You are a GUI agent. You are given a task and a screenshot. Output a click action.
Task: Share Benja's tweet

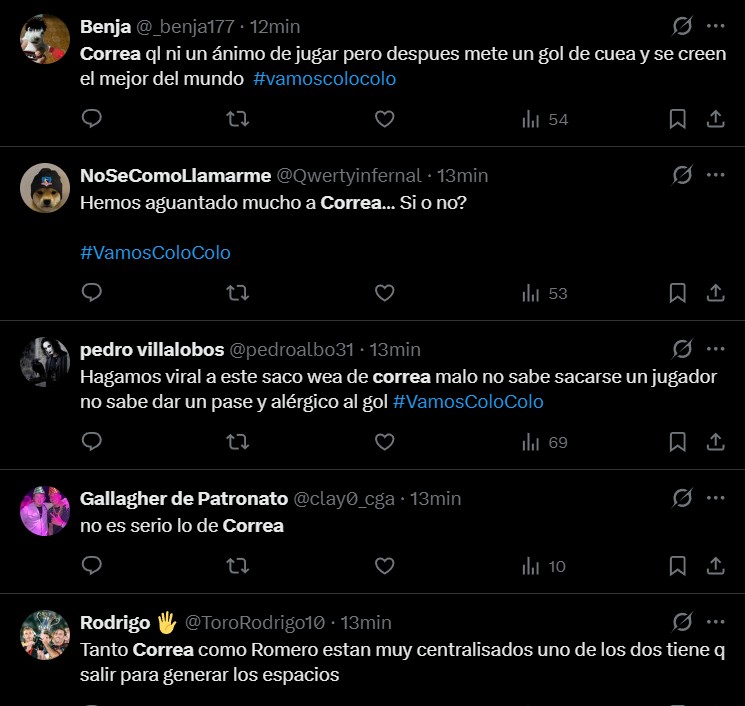pyautogui.click(x=716, y=120)
